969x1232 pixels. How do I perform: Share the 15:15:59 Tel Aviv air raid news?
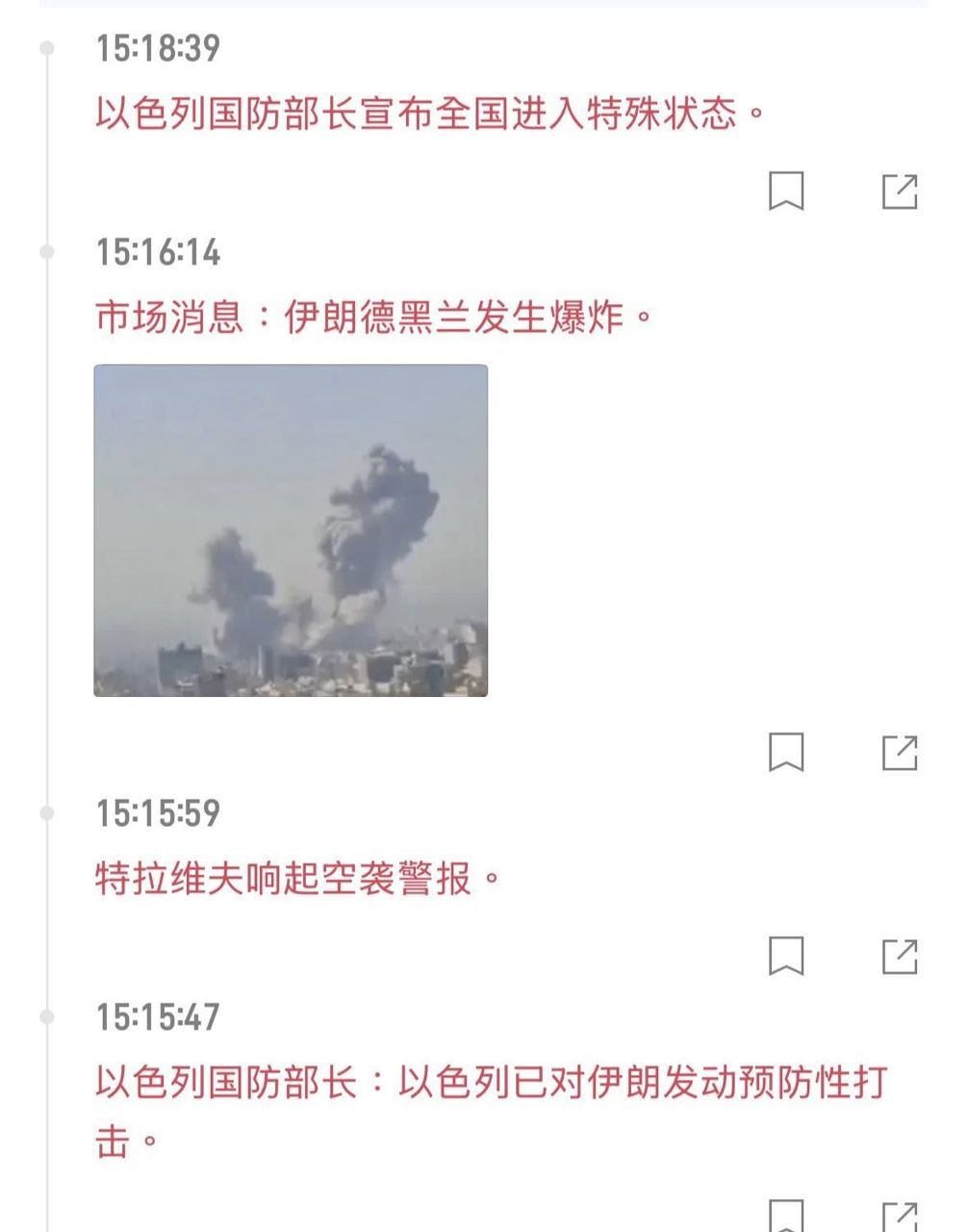900,956
